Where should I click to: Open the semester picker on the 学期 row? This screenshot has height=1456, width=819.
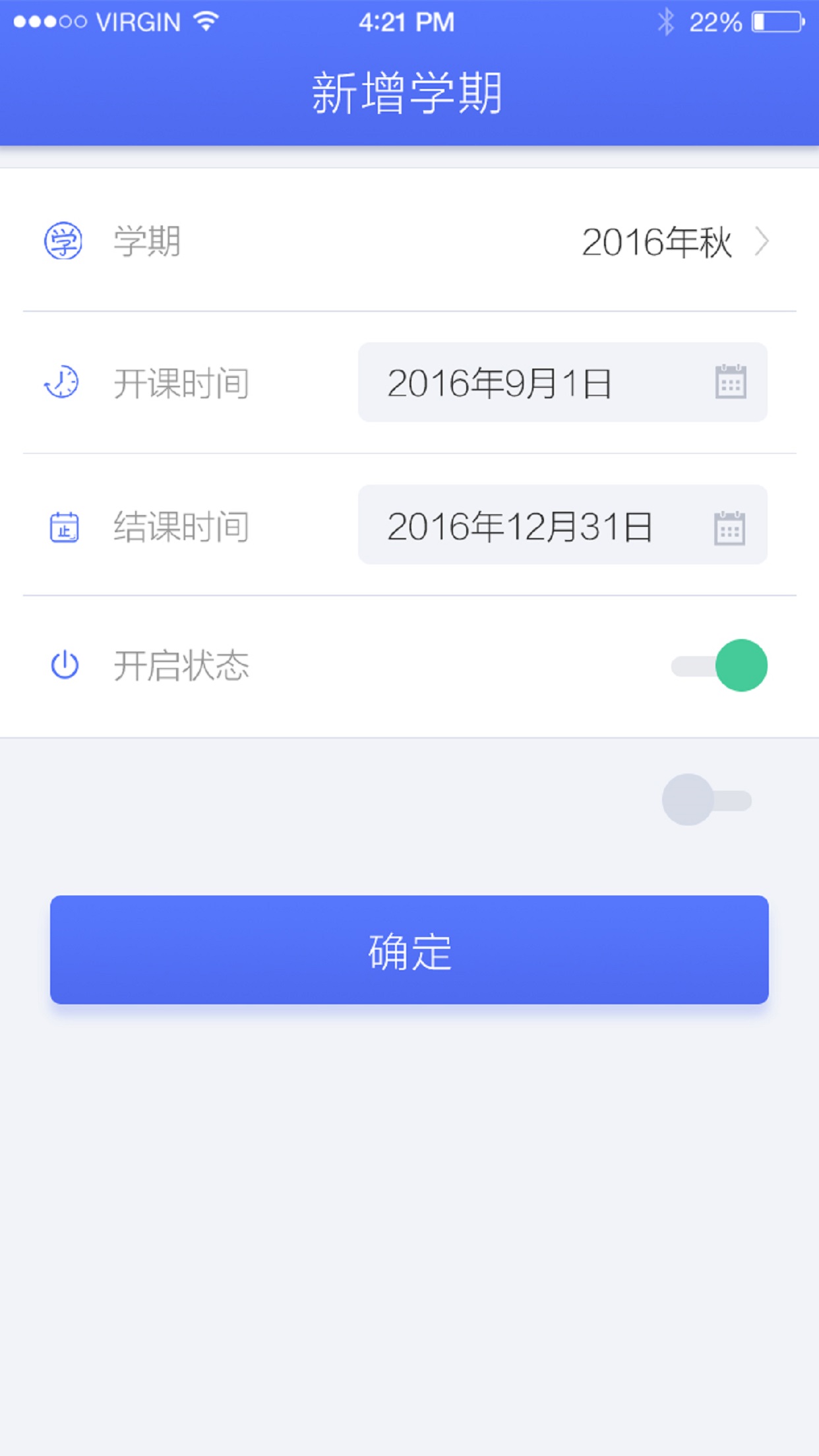tap(409, 242)
